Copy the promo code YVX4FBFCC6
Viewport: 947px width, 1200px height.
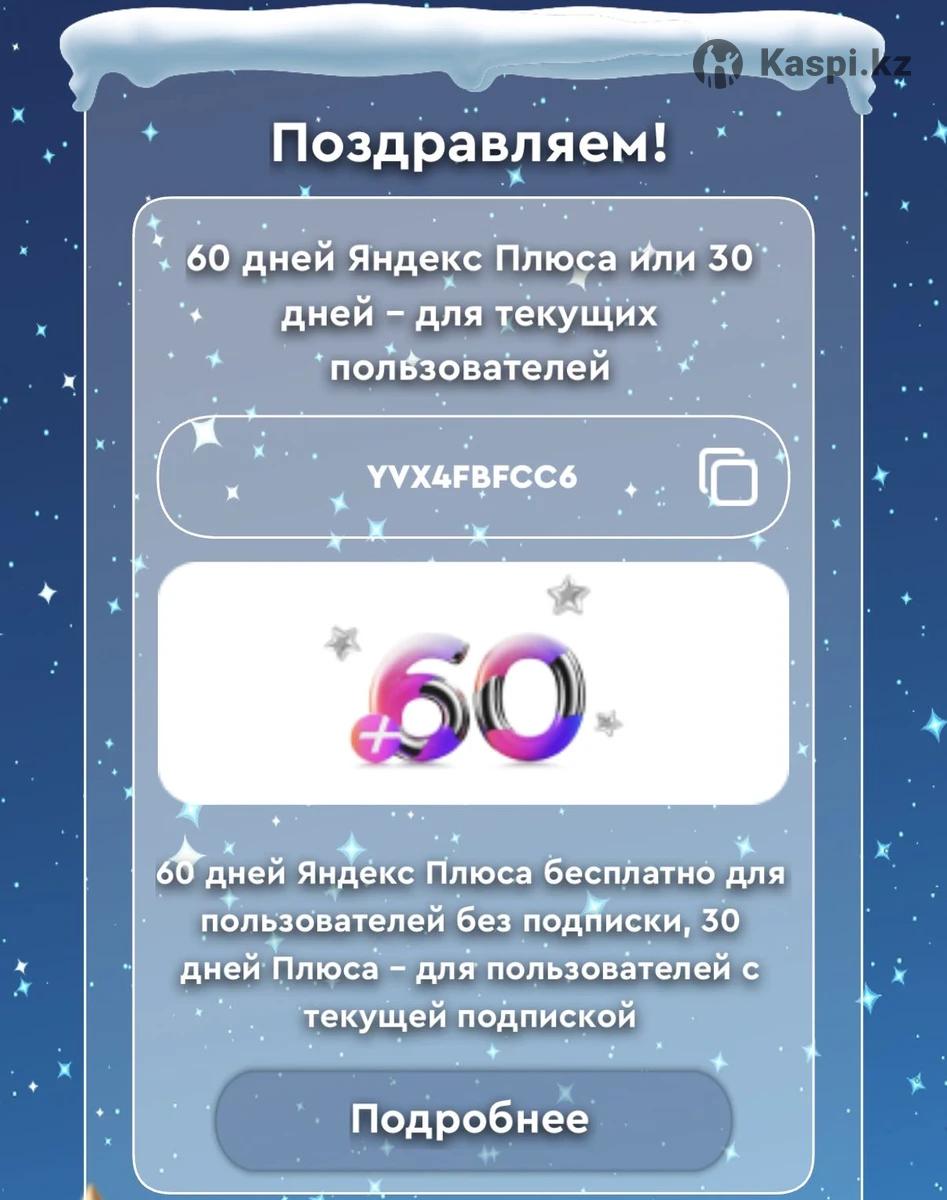coord(727,477)
